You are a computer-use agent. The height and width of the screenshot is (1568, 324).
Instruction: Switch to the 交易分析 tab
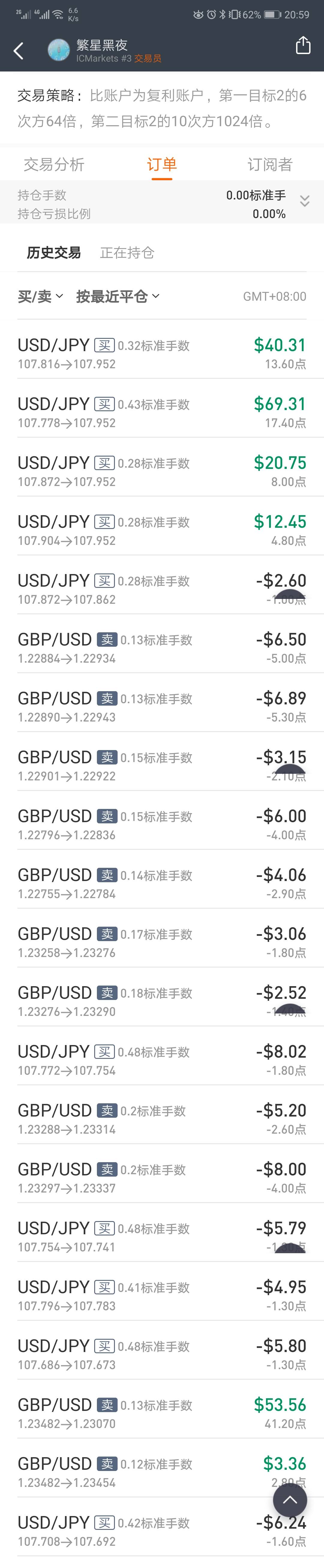[54, 164]
